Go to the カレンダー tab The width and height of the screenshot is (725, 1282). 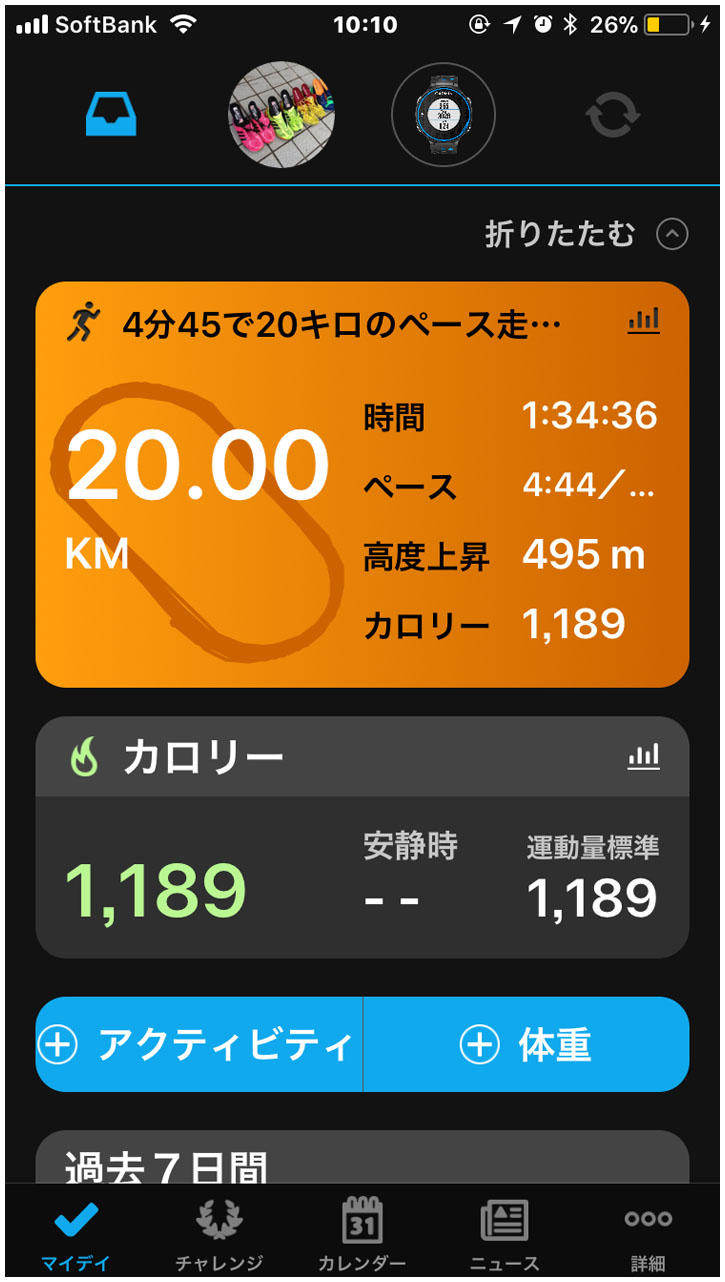pos(362,1235)
